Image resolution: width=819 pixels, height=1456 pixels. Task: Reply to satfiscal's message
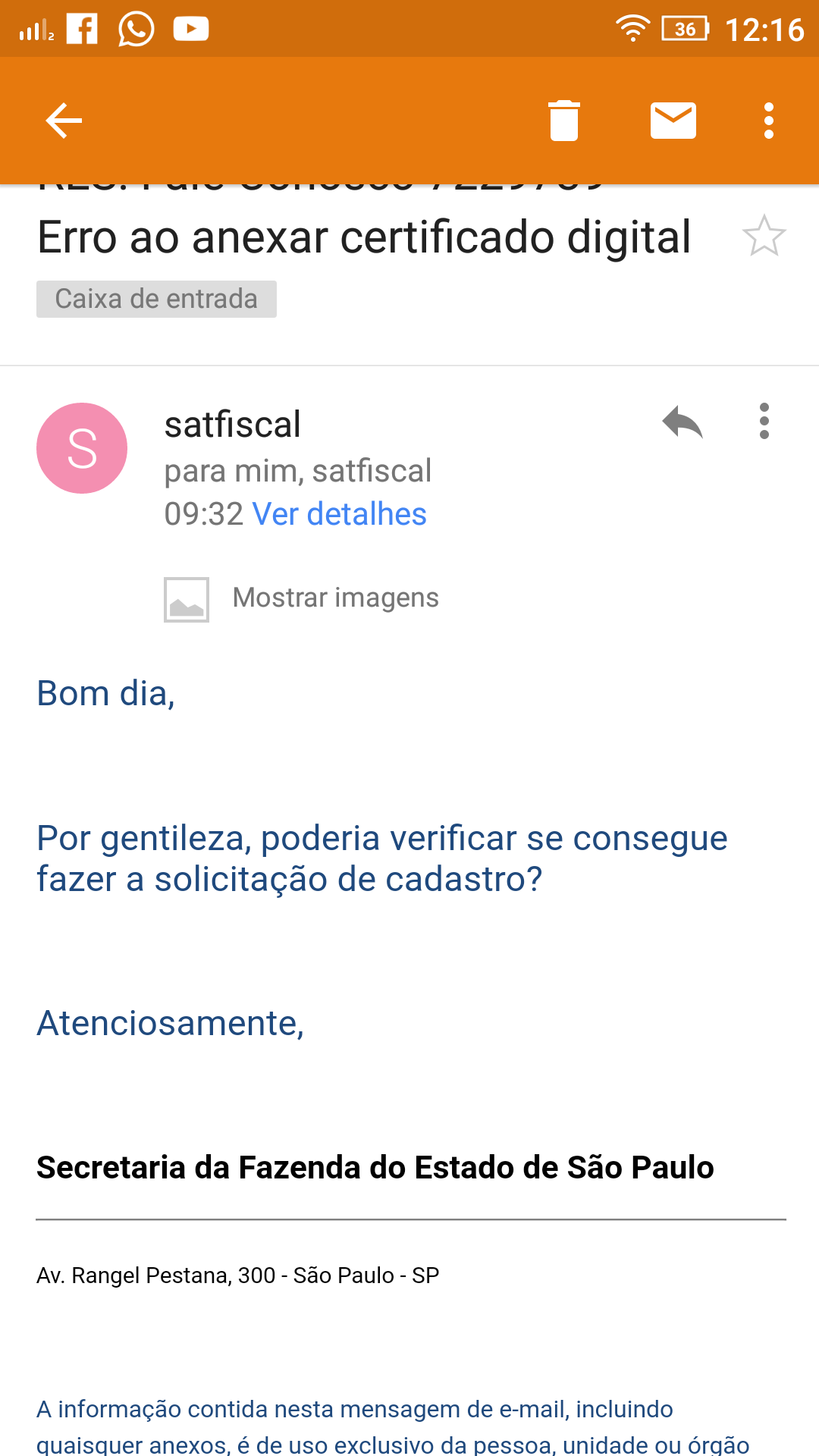point(682,422)
